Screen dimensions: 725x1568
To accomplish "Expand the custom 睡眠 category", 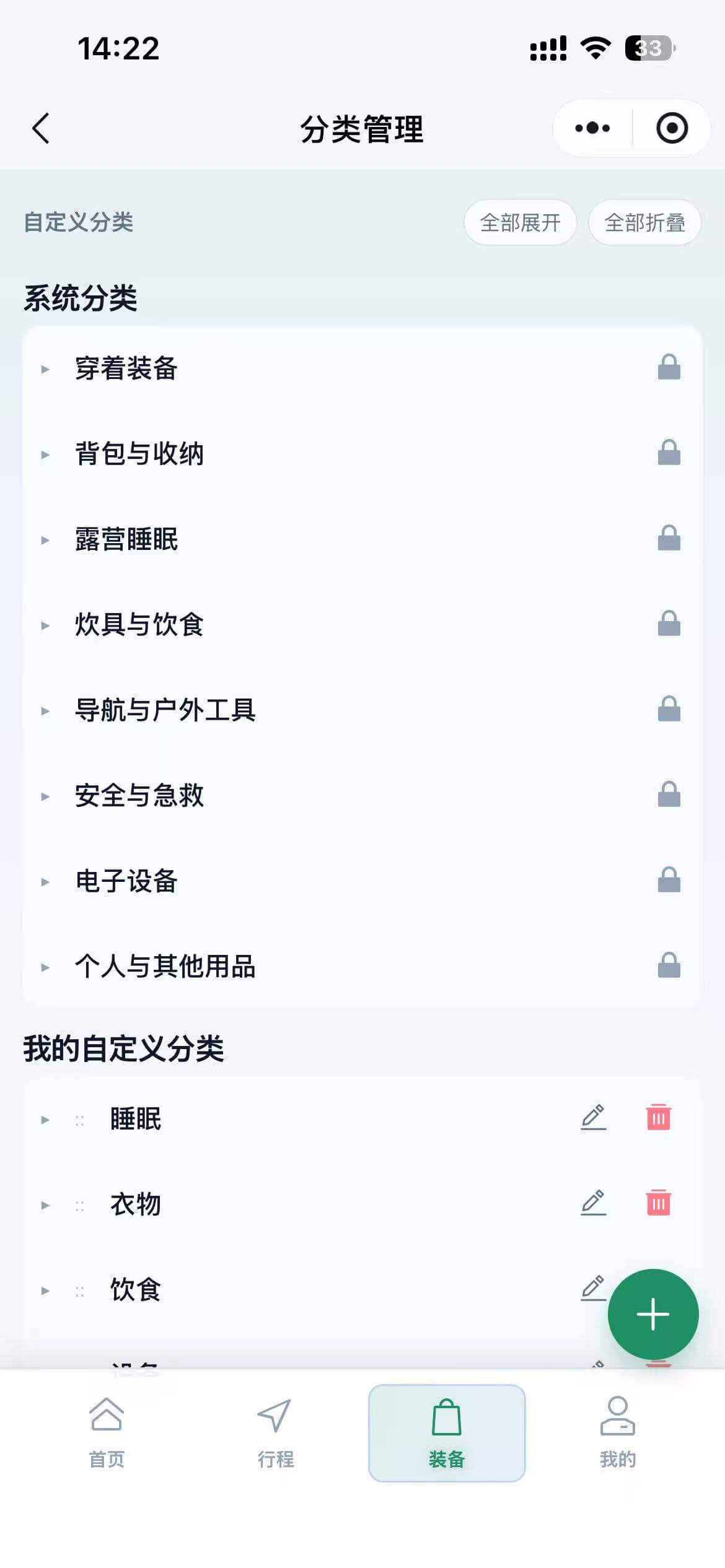I will point(45,1118).
